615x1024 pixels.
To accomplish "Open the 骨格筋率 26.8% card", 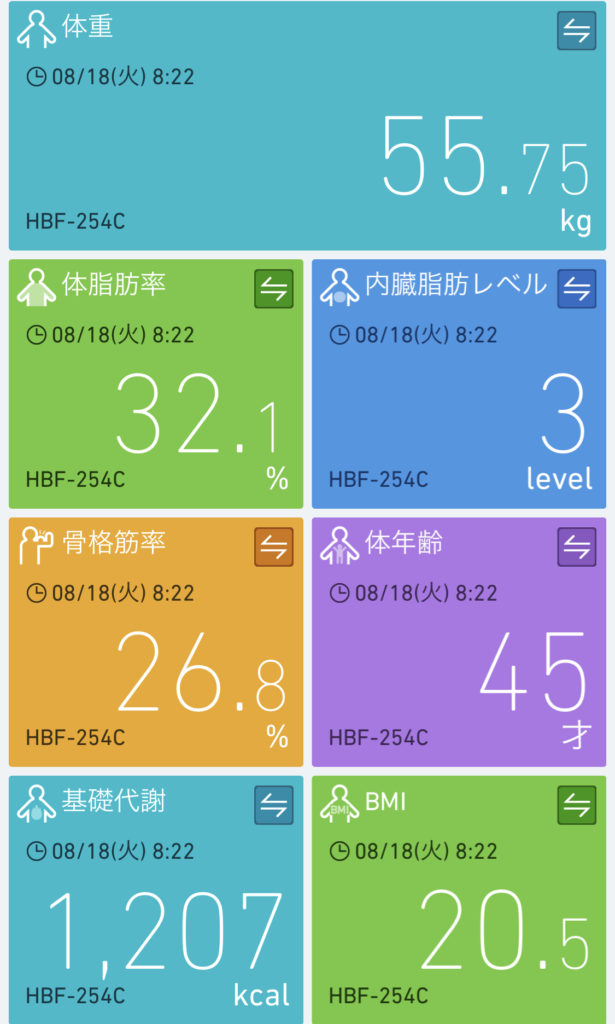I will click(x=156, y=642).
